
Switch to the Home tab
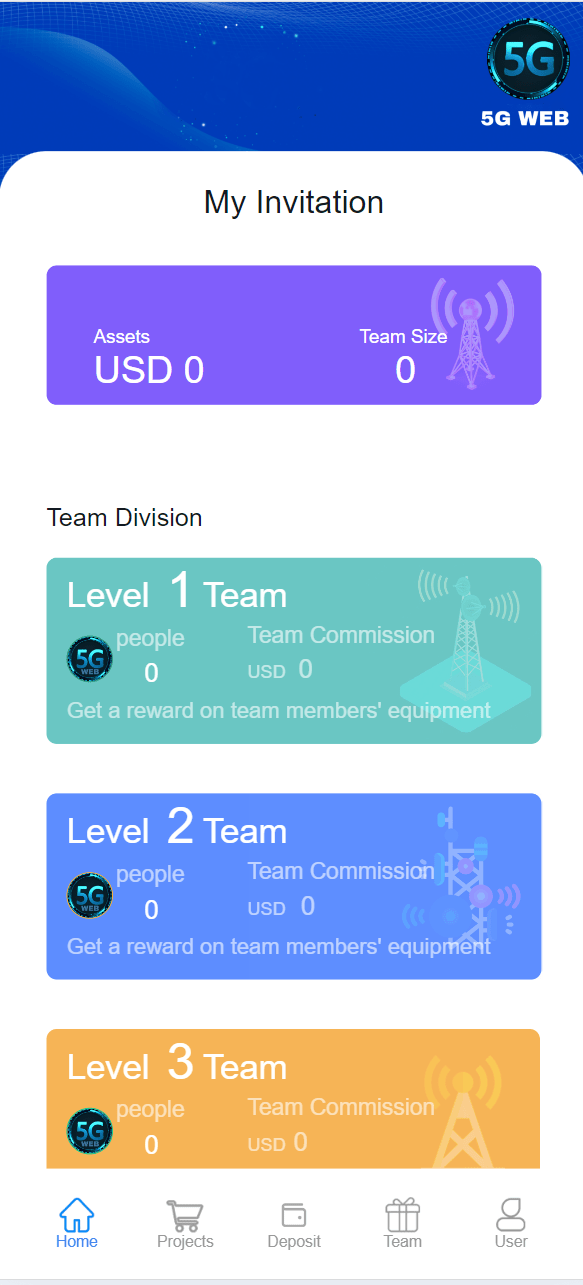(x=77, y=1223)
